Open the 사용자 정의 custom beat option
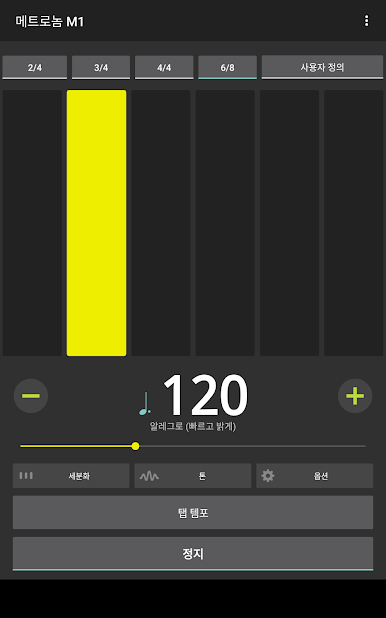Viewport: 386px width, 618px height. click(322, 67)
